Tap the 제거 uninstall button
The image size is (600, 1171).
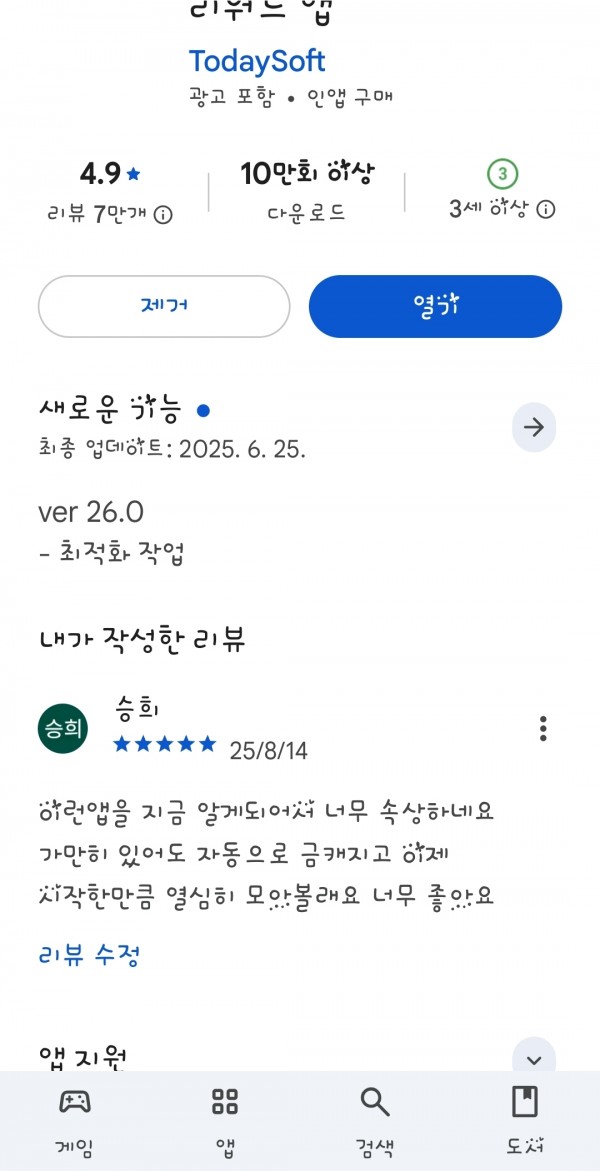pyautogui.click(x=164, y=306)
